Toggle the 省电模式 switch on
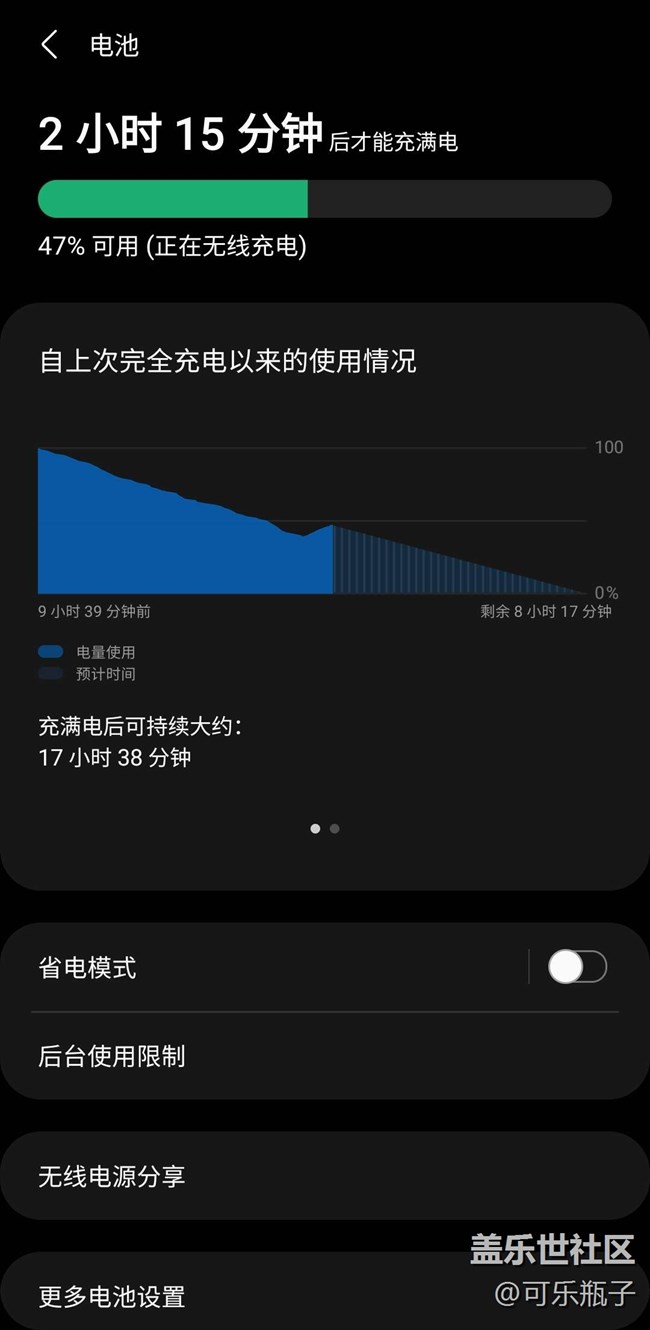 pyautogui.click(x=577, y=967)
